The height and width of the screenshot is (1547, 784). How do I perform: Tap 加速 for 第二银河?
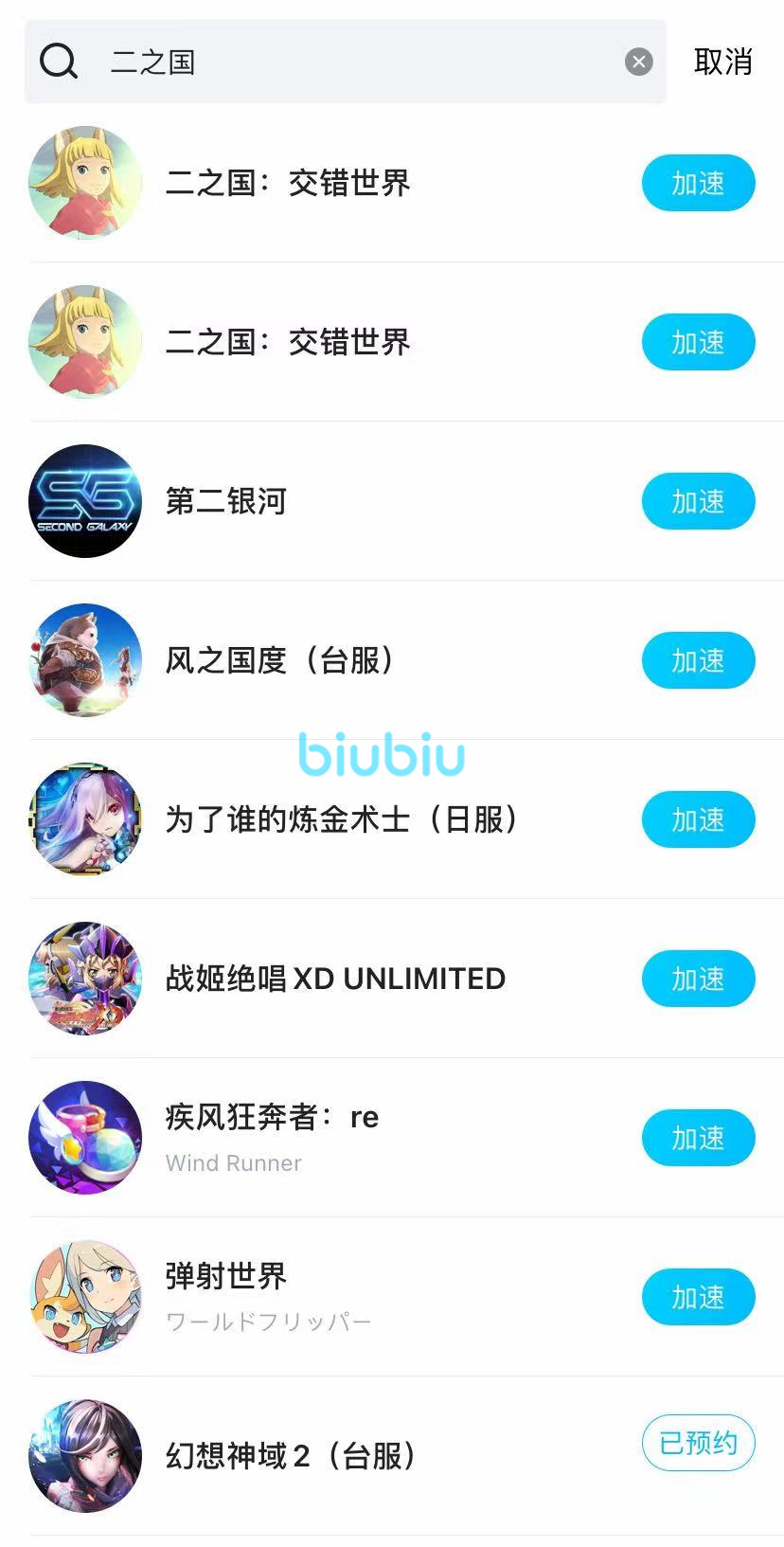[x=698, y=501]
